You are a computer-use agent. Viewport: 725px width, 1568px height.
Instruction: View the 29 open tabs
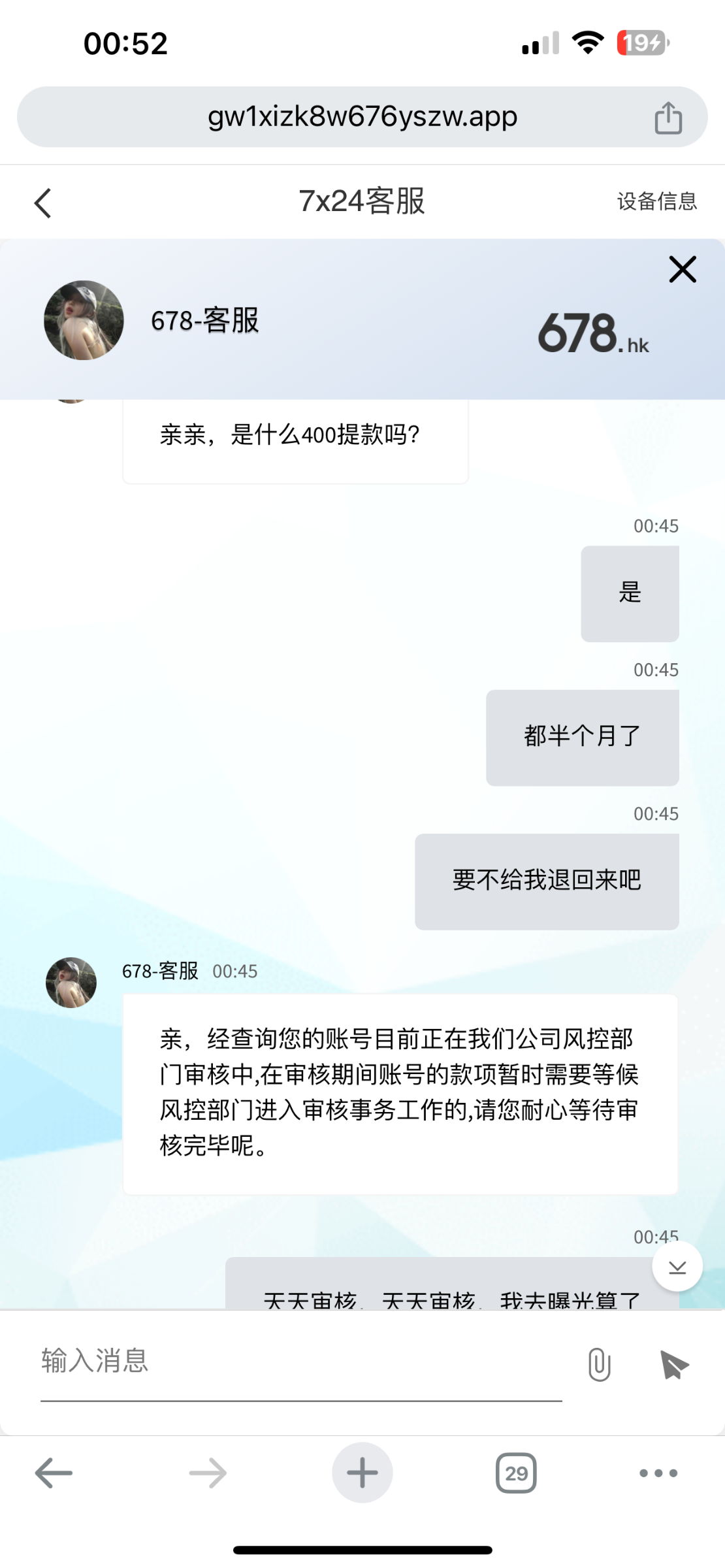[x=516, y=1473]
